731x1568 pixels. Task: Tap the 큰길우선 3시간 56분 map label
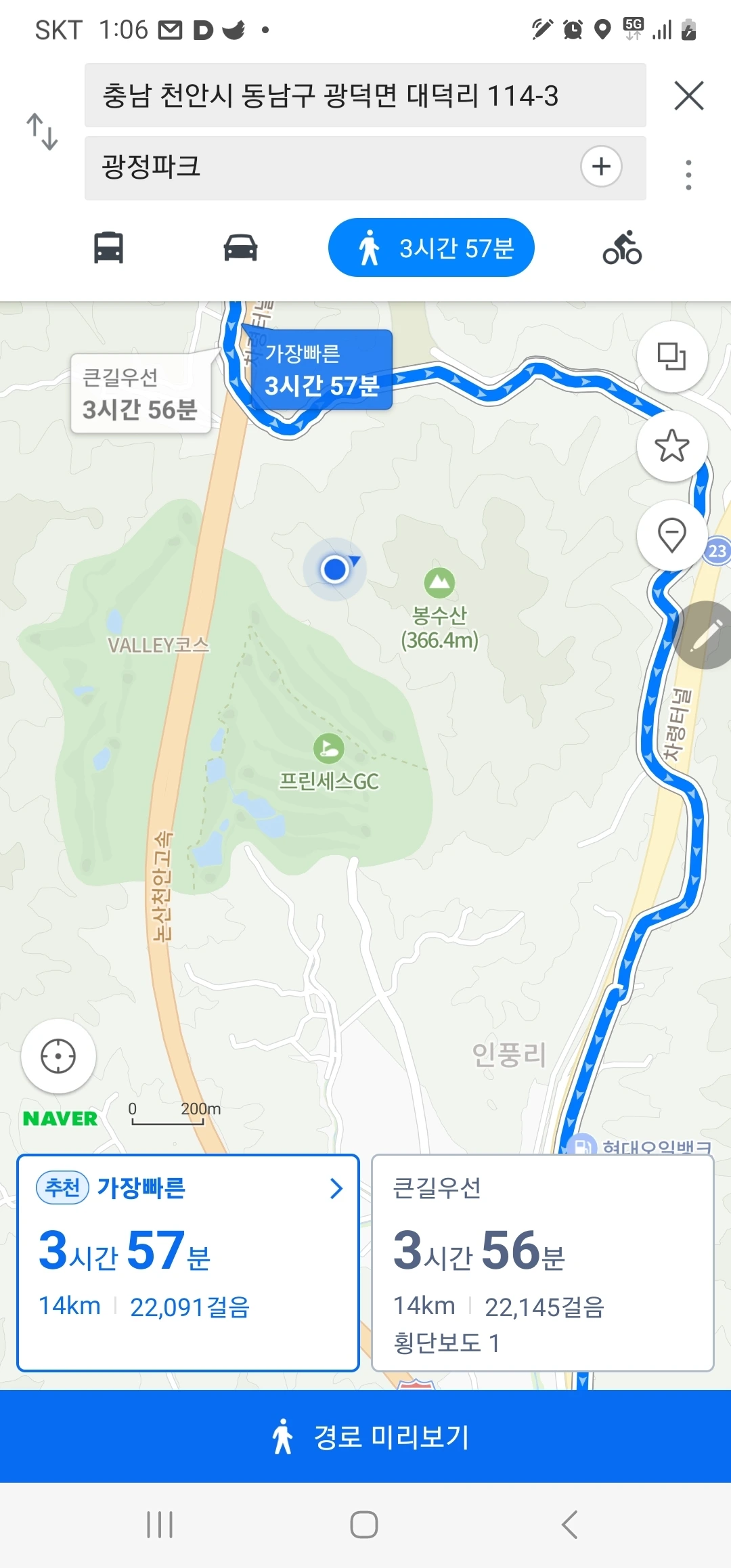pyautogui.click(x=140, y=394)
